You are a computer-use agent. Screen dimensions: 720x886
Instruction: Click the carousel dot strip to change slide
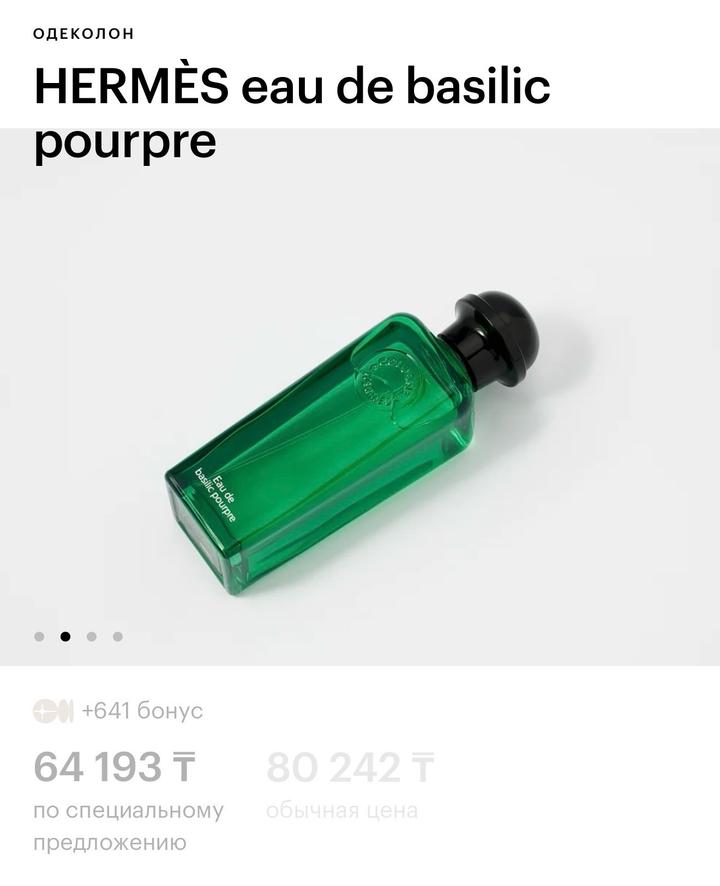pyautogui.click(x=79, y=635)
